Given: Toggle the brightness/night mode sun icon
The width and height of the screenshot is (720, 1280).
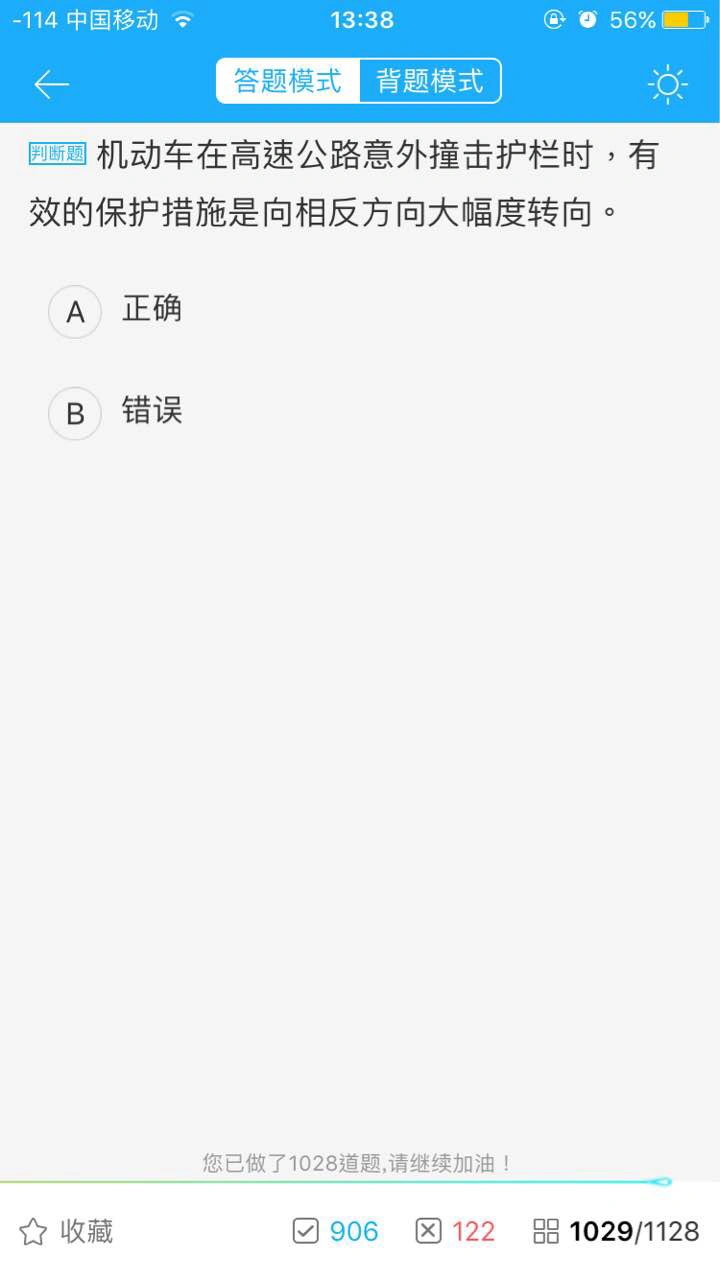Looking at the screenshot, I should 667,84.
